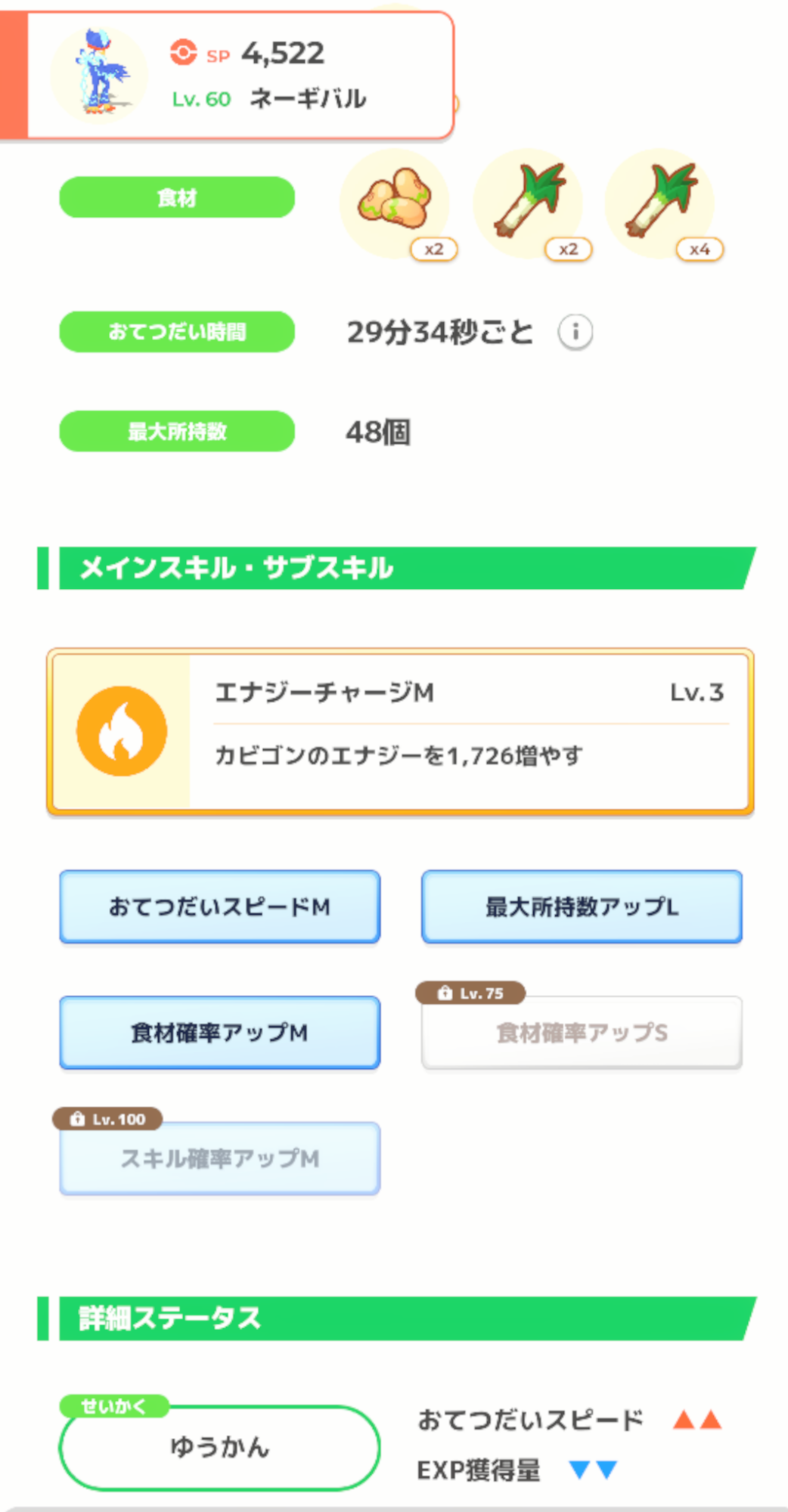
Task: Open the エナジーチャージM main skill card
Action: (x=400, y=731)
